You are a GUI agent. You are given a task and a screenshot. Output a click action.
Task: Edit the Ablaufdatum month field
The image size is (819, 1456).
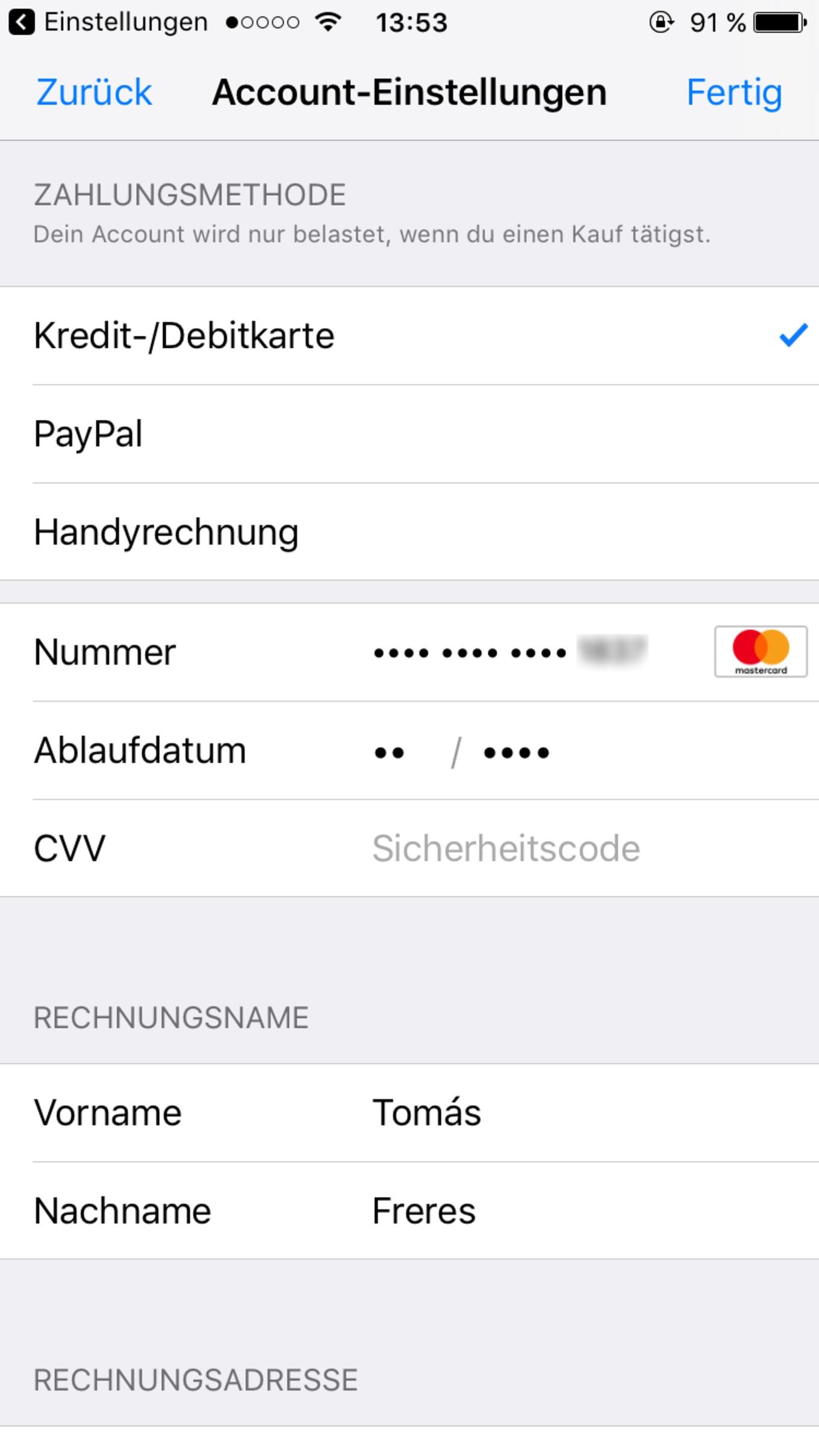[389, 752]
